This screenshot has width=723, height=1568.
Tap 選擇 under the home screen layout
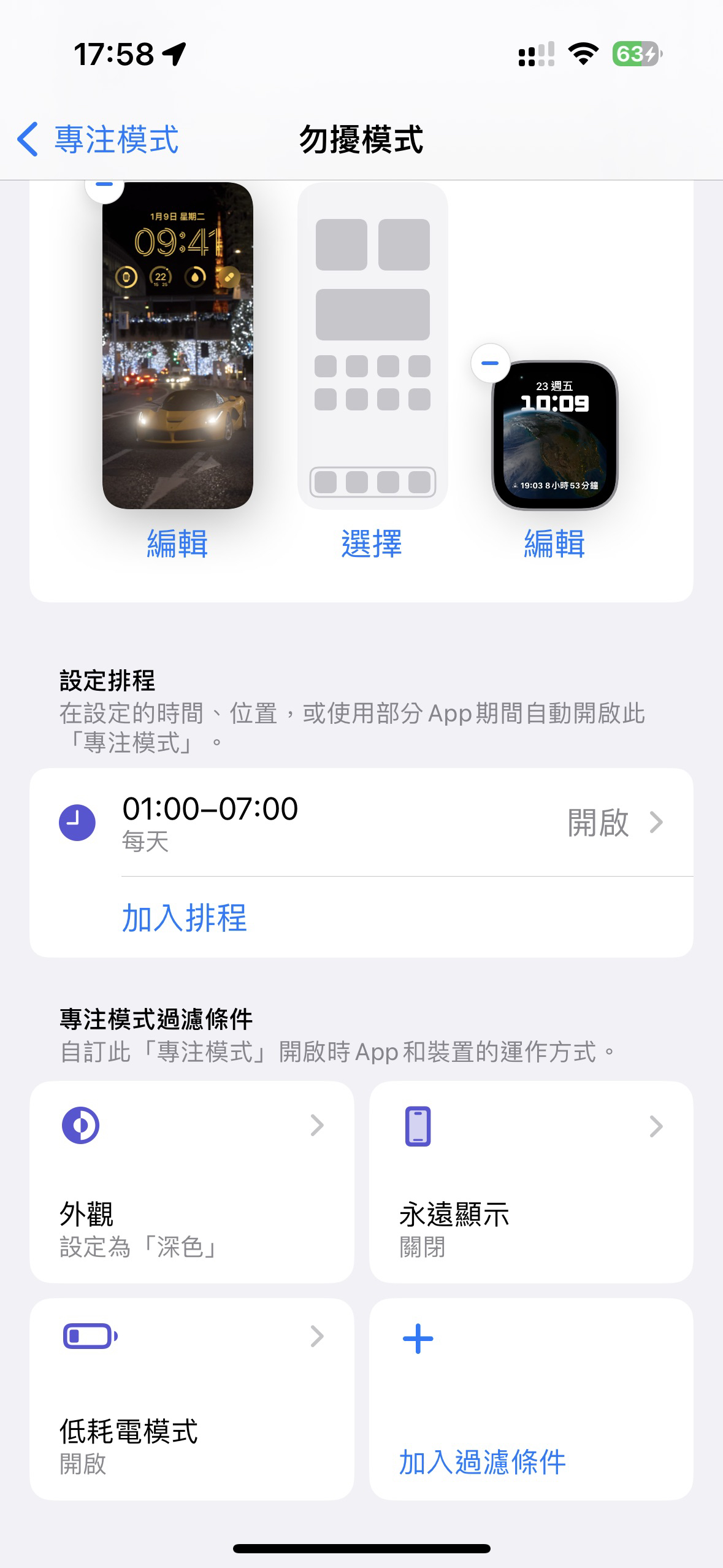pyautogui.click(x=372, y=544)
